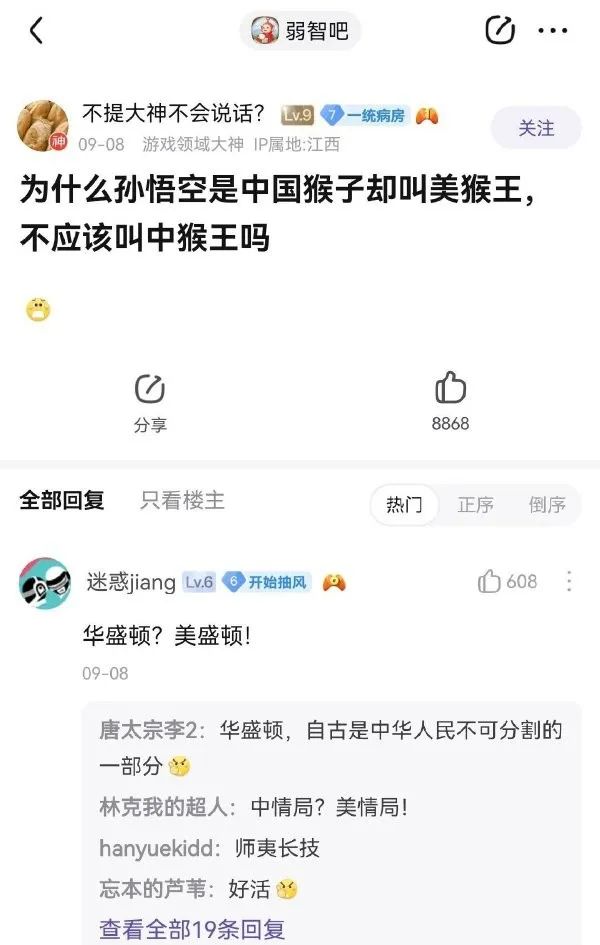Open more options on 迷惑jiang's comment
The height and width of the screenshot is (945, 600).
569,581
